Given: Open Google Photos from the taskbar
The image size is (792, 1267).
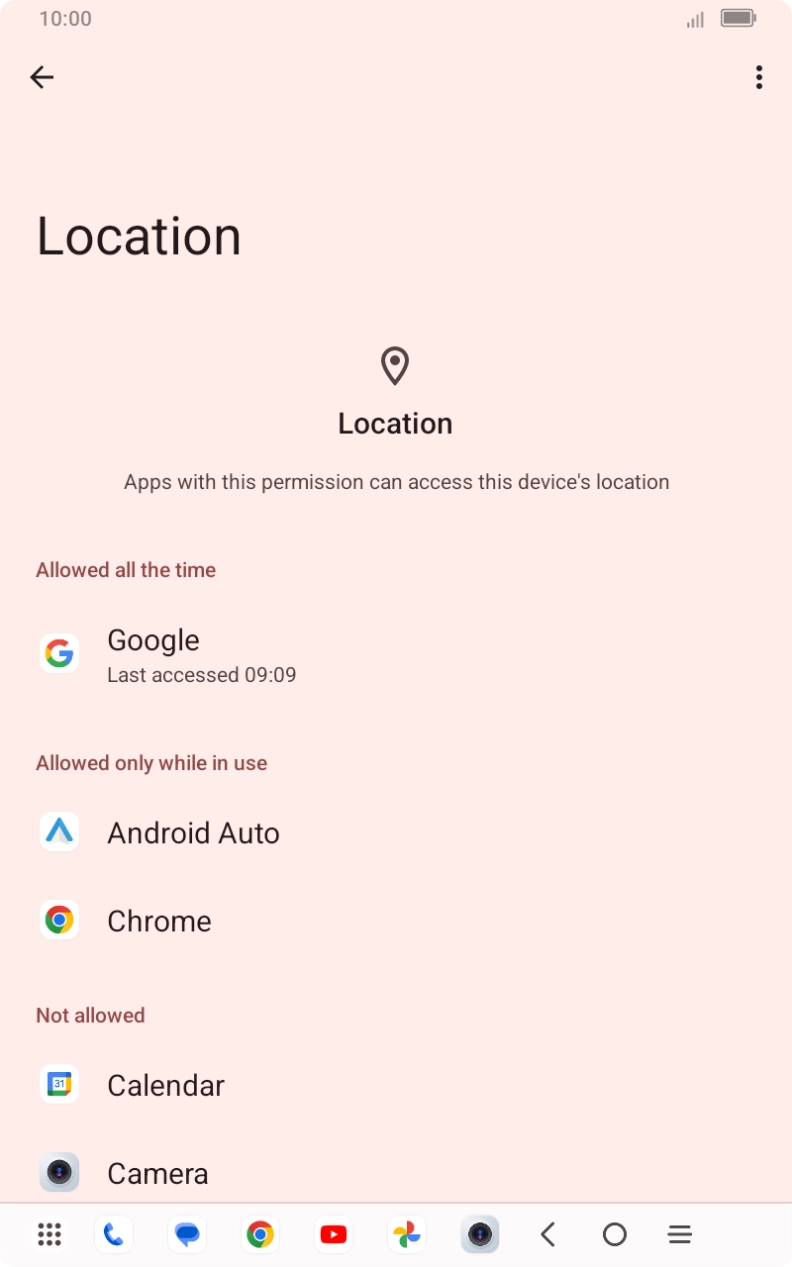Looking at the screenshot, I should [406, 1234].
